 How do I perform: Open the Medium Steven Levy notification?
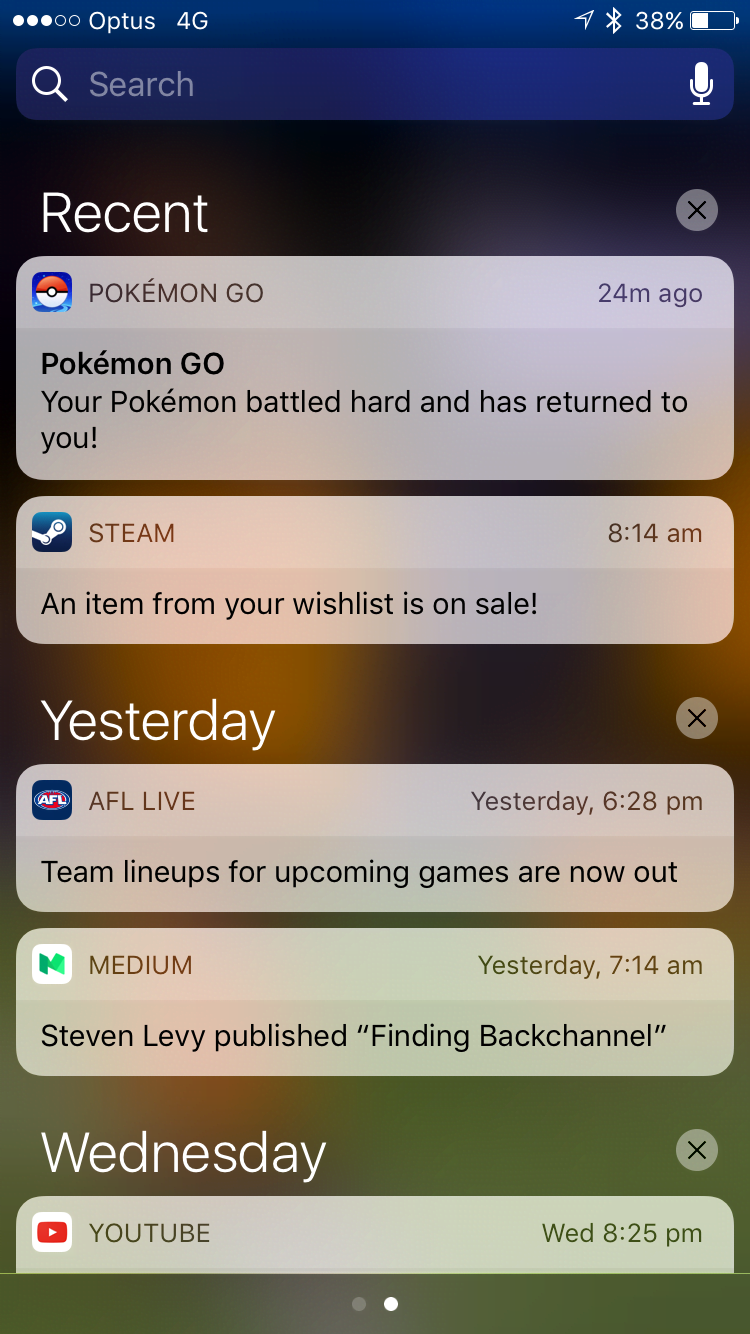pyautogui.click(x=375, y=1002)
